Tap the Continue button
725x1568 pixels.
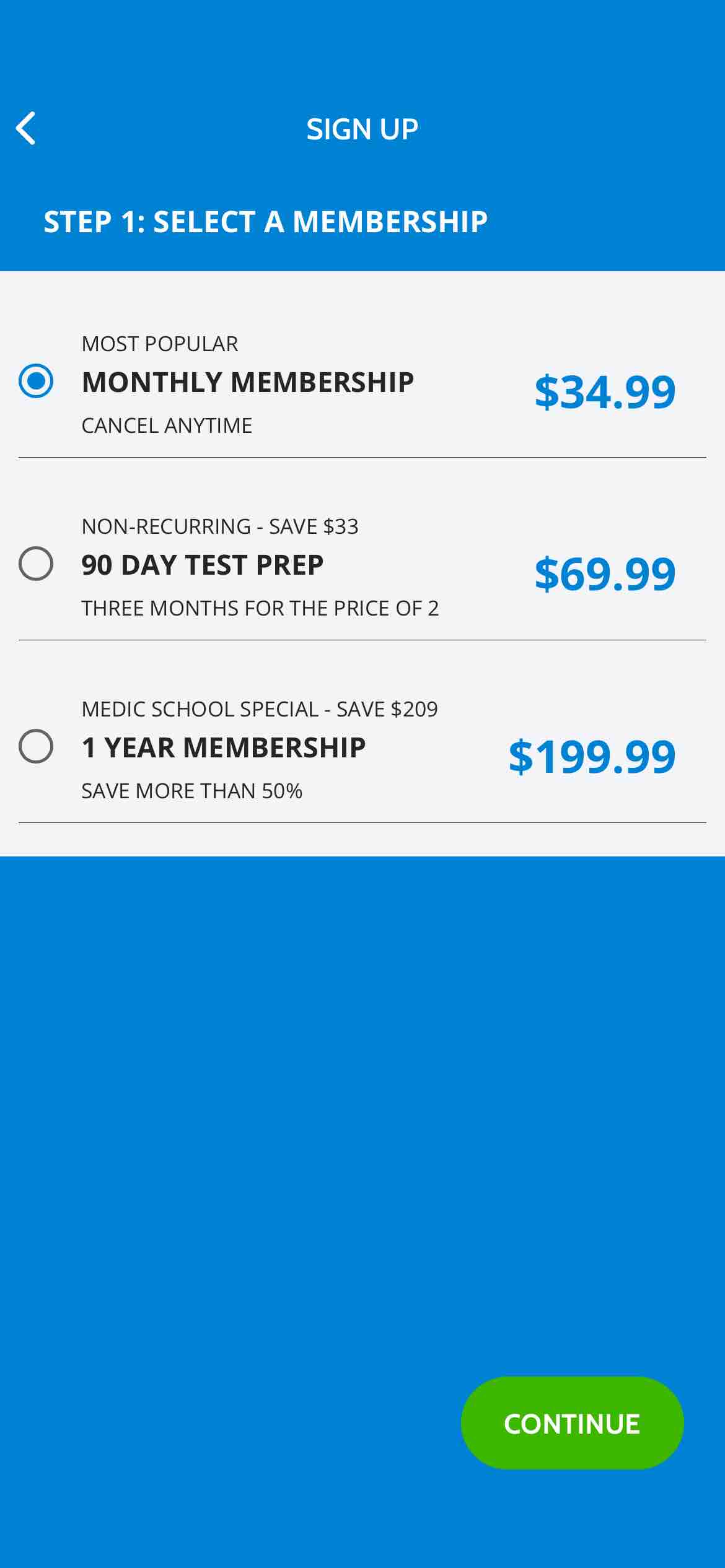point(571,1423)
